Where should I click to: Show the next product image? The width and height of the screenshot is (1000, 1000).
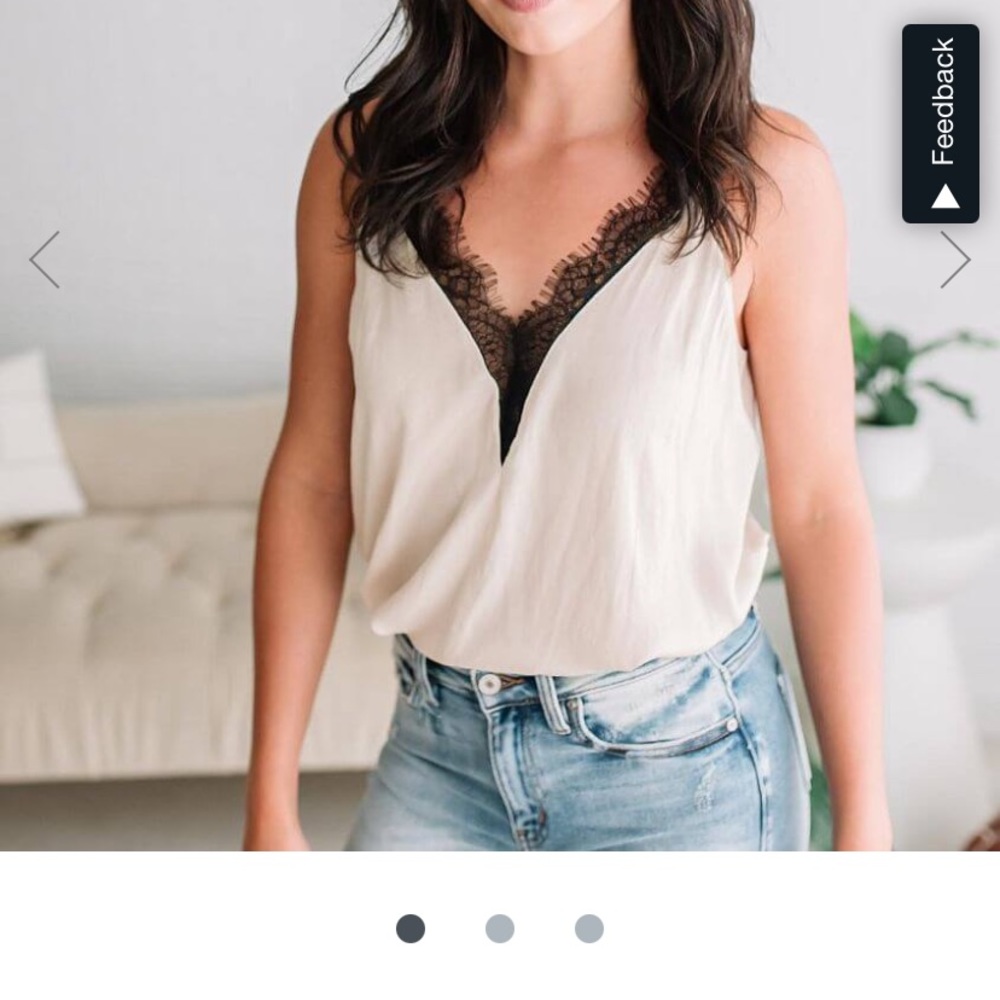tap(955, 260)
